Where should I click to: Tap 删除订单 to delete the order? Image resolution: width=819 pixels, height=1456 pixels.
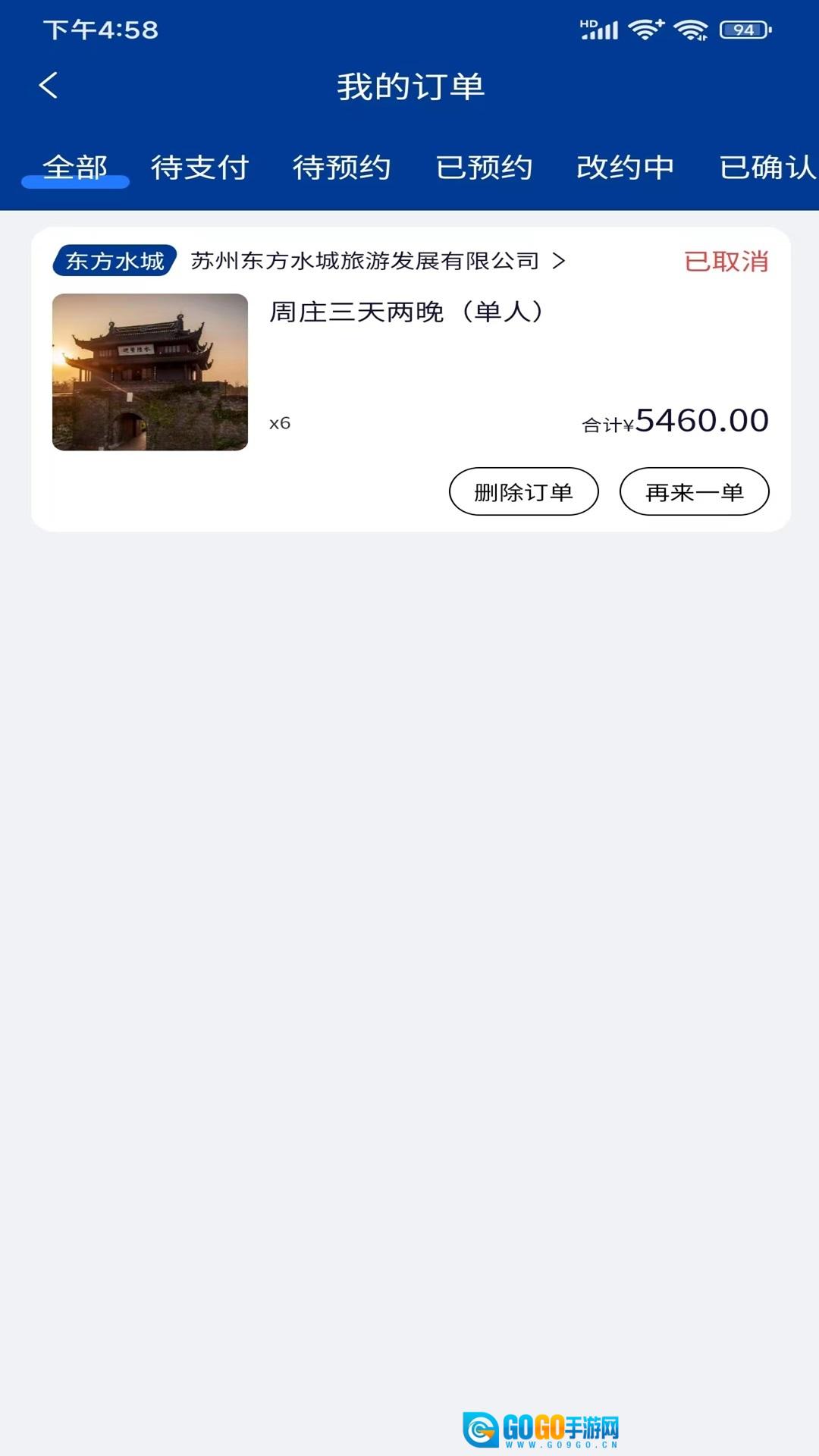(522, 491)
